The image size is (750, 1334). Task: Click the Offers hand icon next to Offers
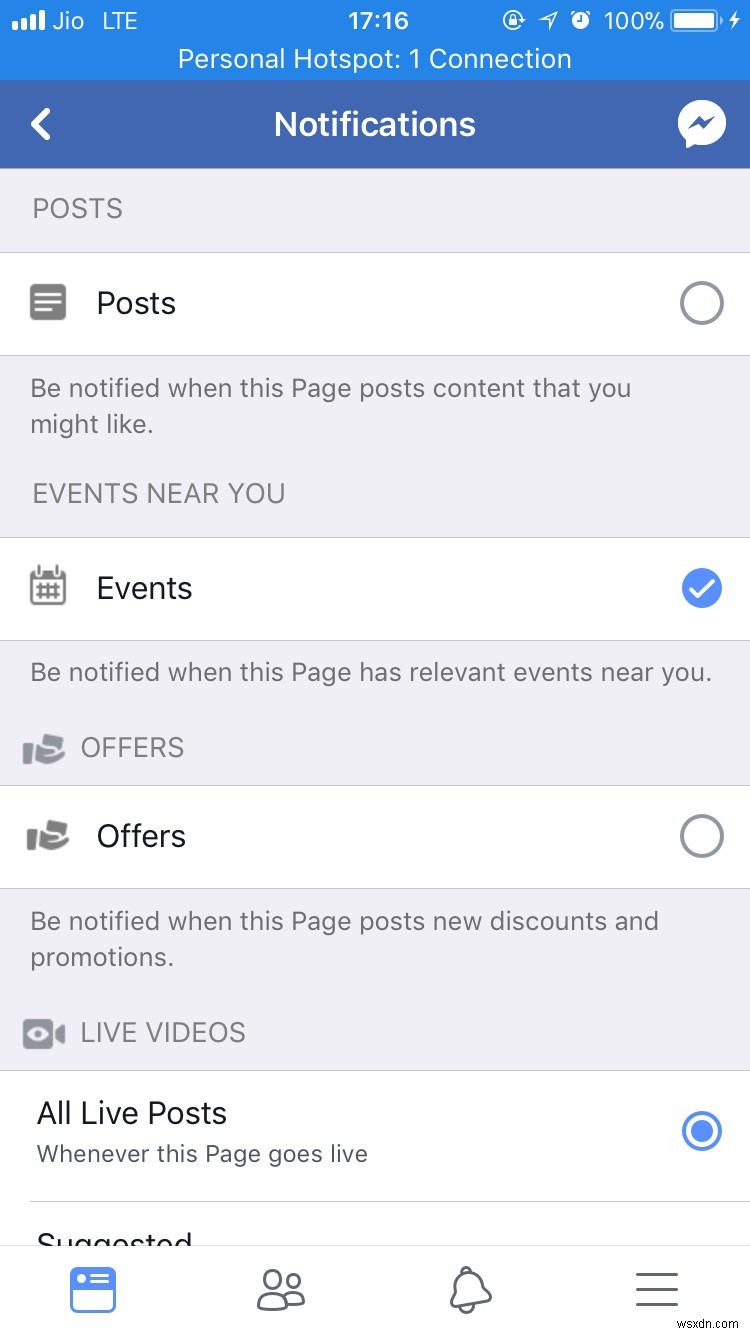[47, 836]
